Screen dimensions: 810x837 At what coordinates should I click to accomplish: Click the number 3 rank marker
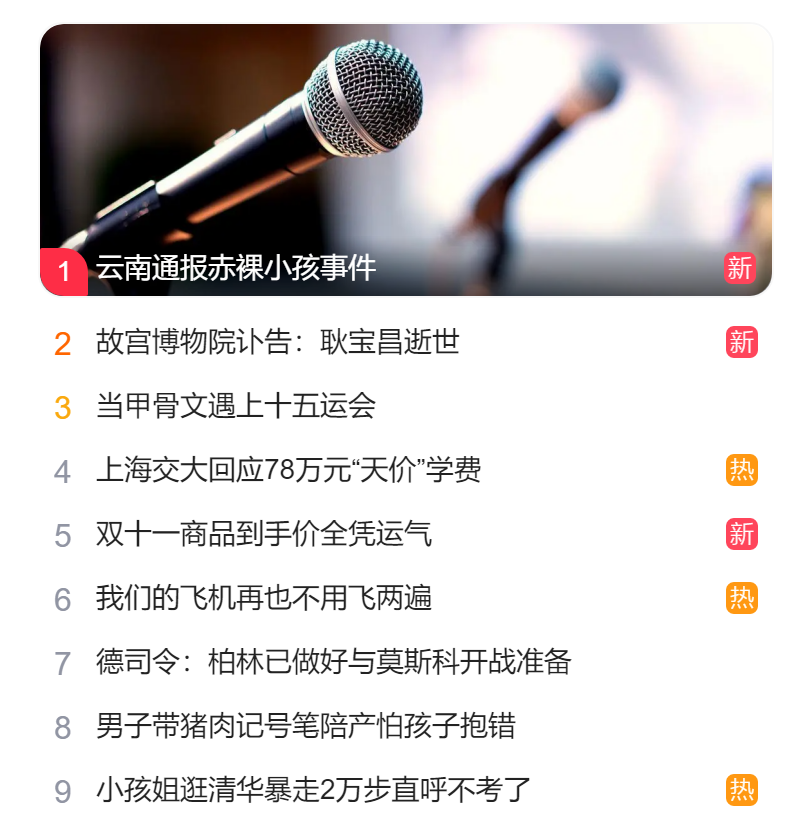[65, 405]
